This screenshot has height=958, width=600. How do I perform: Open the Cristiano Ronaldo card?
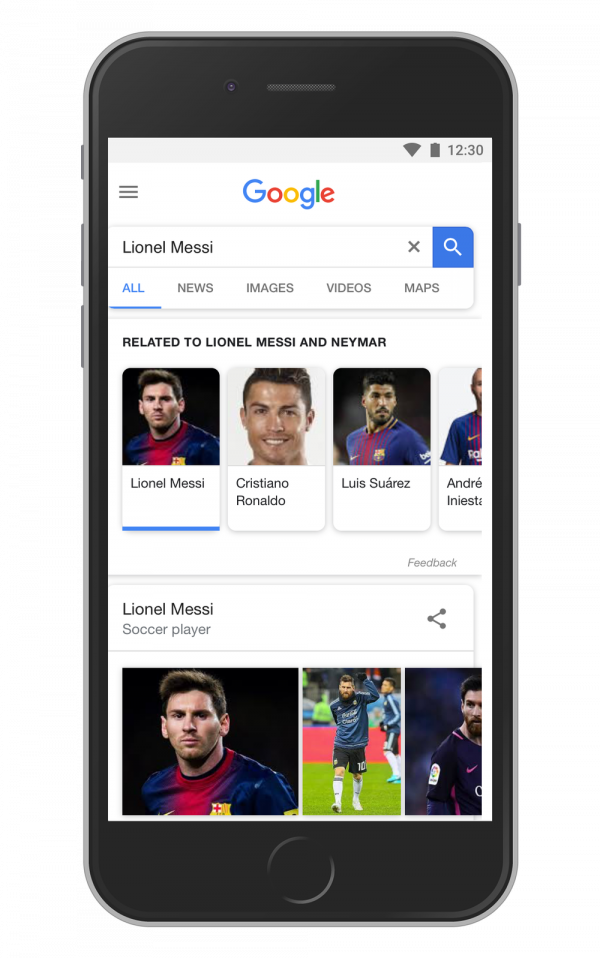(x=276, y=447)
